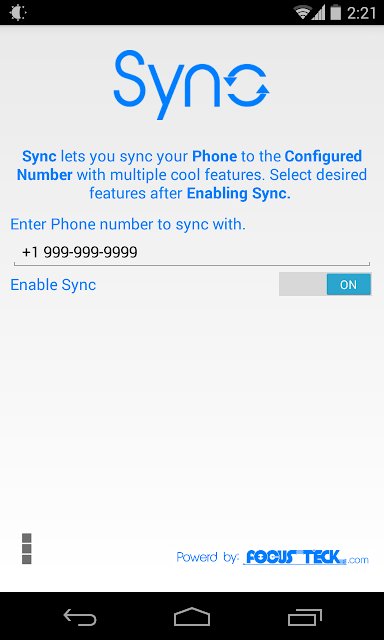Go back using the system back button
The width and height of the screenshot is (384, 640).
click(x=80, y=616)
